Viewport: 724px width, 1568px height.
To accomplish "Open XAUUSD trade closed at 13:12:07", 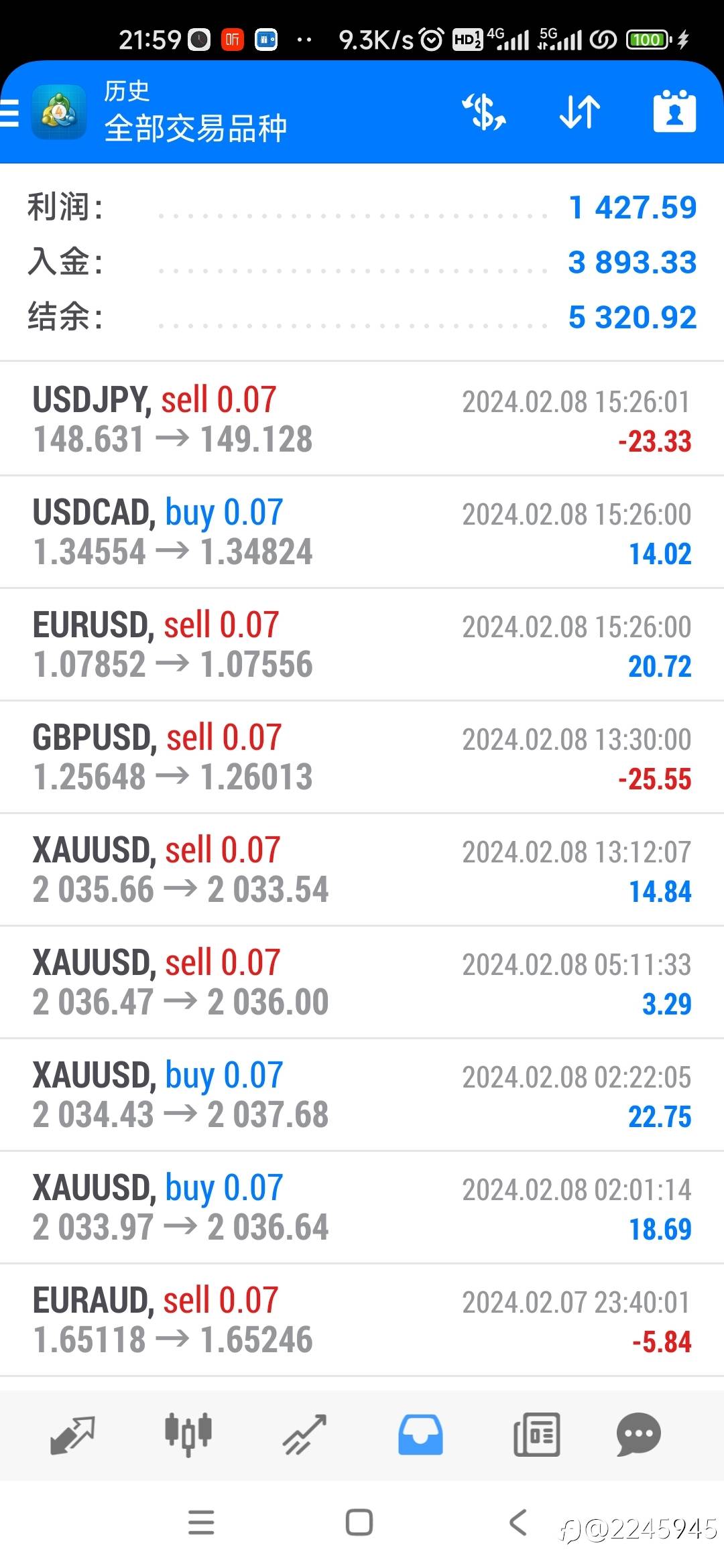I will pyautogui.click(x=362, y=870).
